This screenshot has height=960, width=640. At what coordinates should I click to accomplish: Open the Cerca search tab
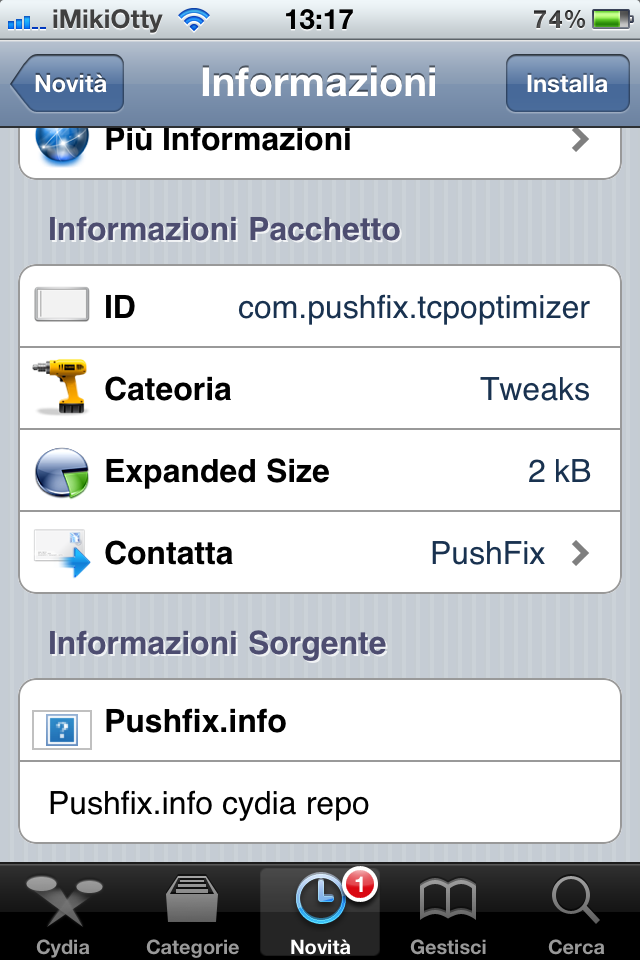[576, 914]
